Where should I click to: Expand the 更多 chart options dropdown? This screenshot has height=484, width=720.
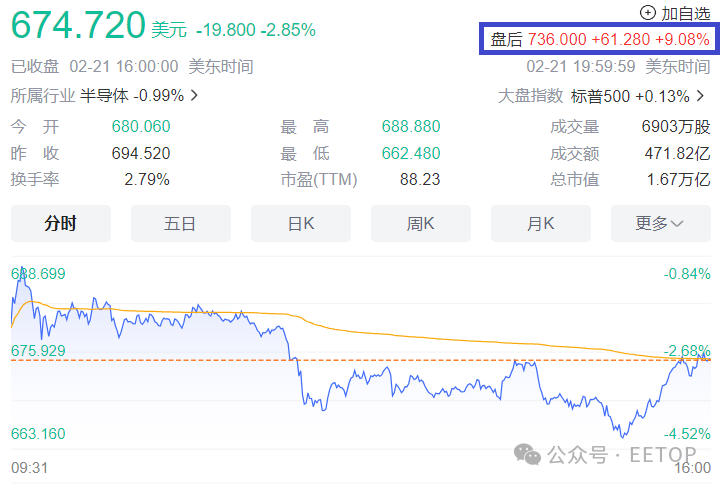pyautogui.click(x=660, y=223)
